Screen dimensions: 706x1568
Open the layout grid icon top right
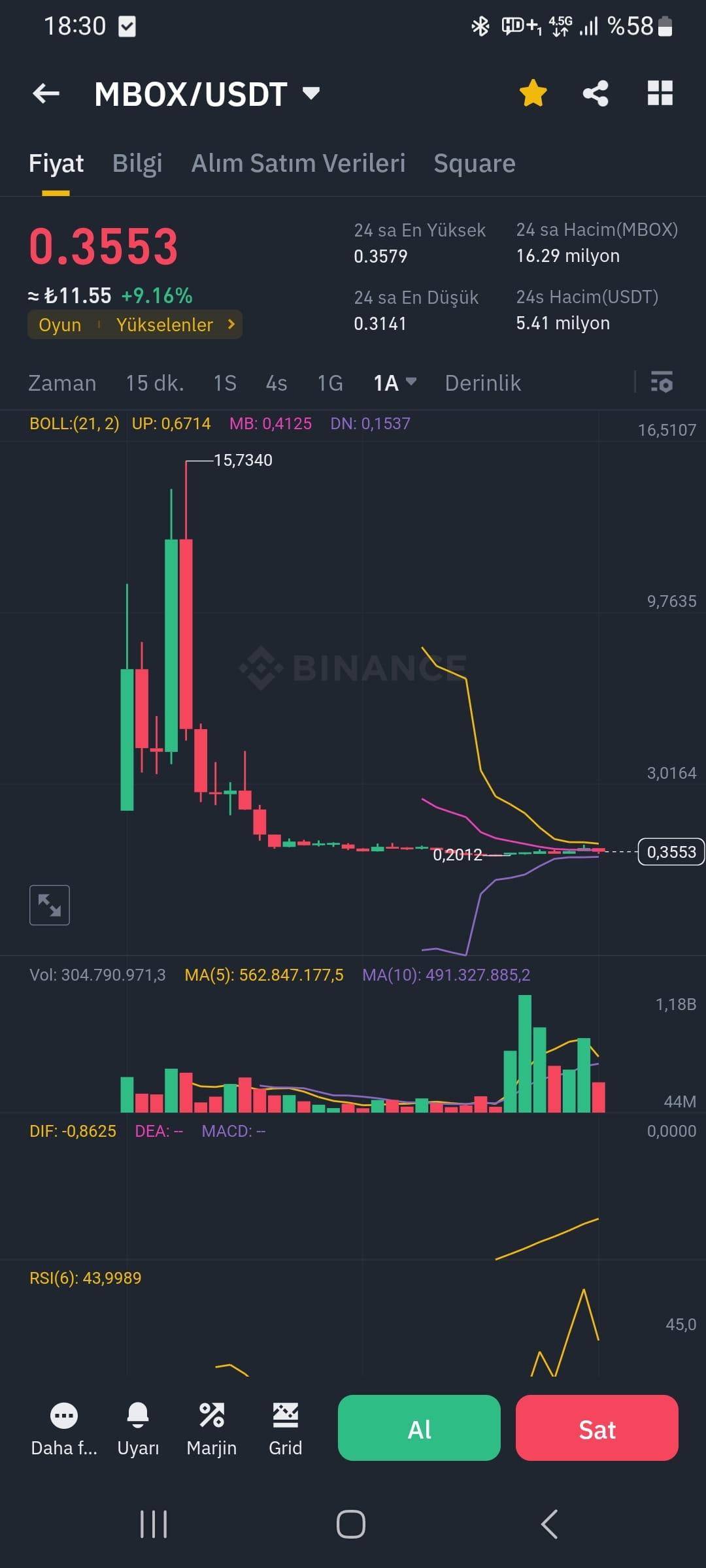660,93
